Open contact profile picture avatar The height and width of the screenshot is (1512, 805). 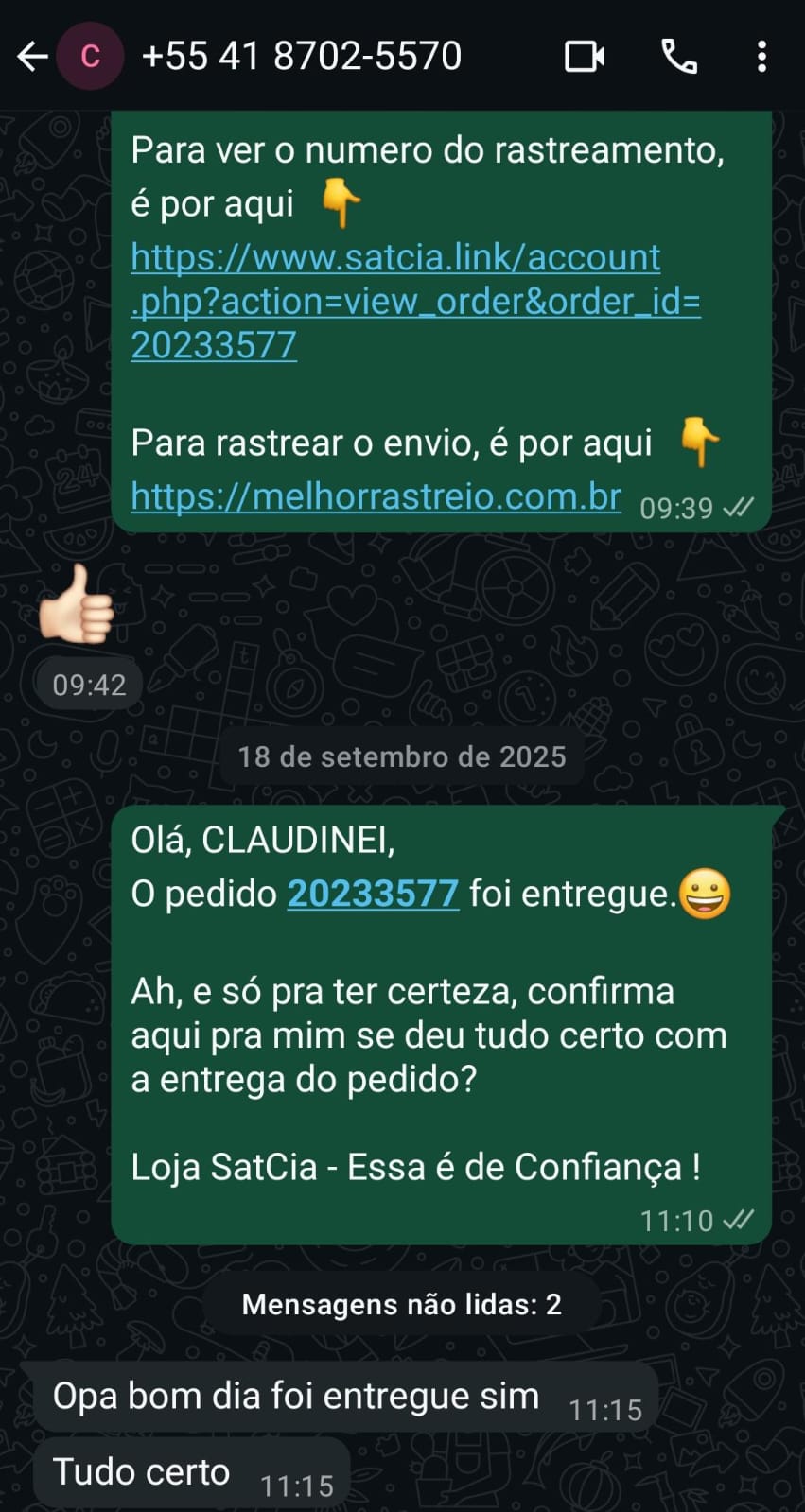90,57
